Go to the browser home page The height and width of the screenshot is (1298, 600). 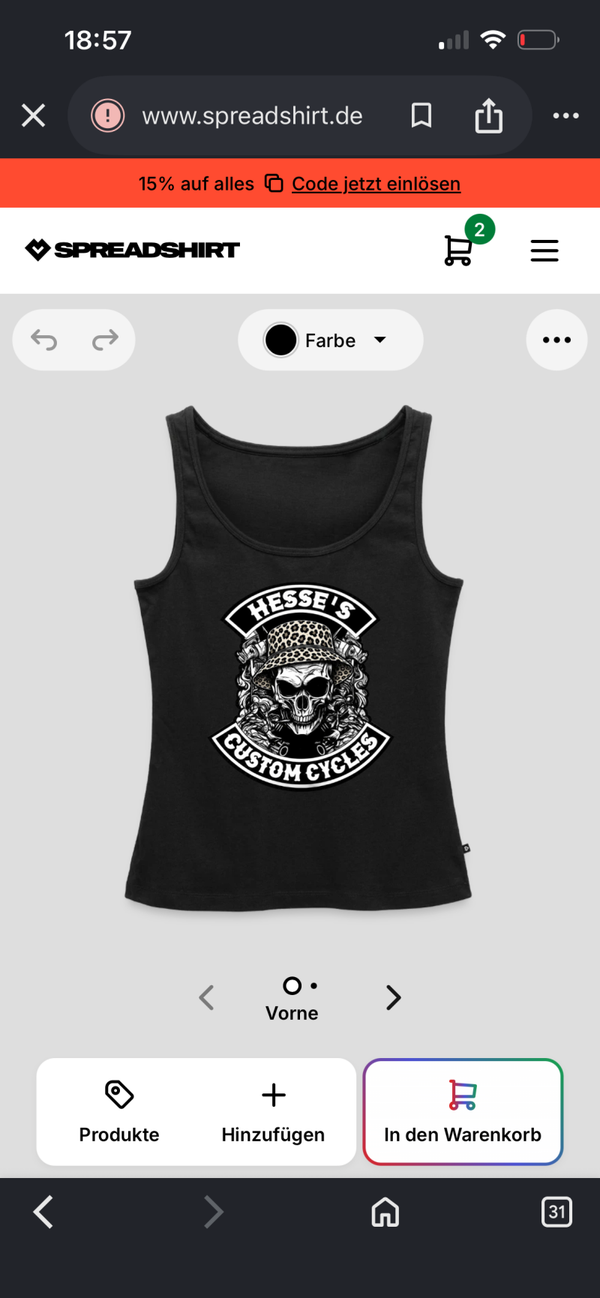[385, 1212]
